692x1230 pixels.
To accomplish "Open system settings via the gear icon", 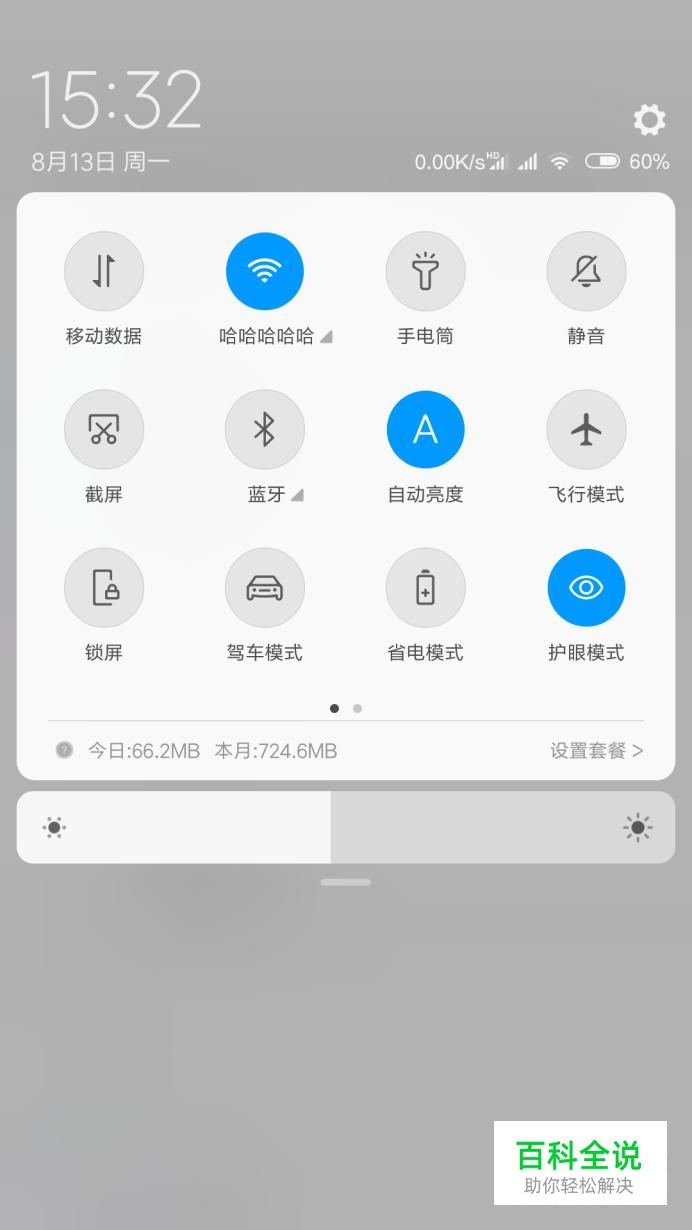I will pos(649,120).
